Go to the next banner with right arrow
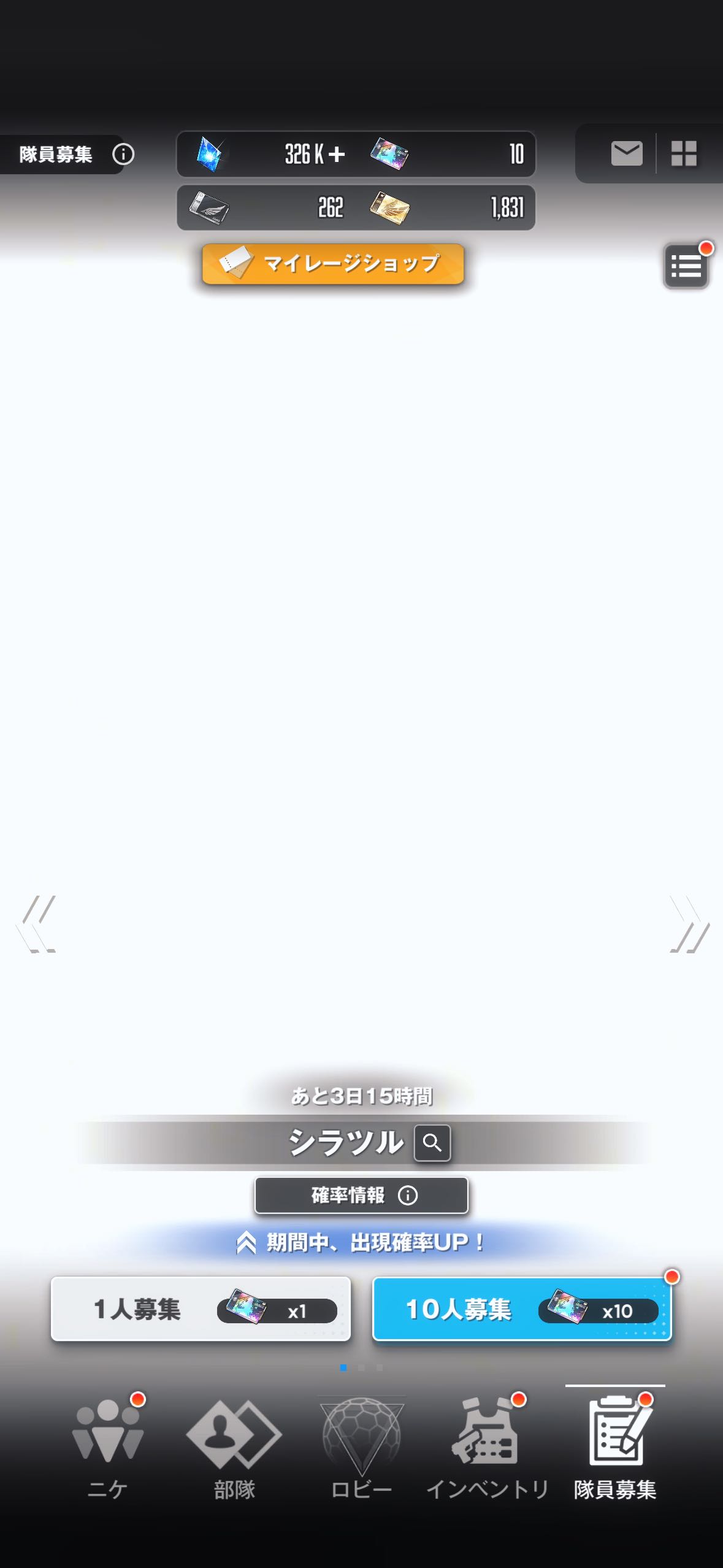Screen dimensions: 723x1568 pyautogui.click(x=689, y=923)
